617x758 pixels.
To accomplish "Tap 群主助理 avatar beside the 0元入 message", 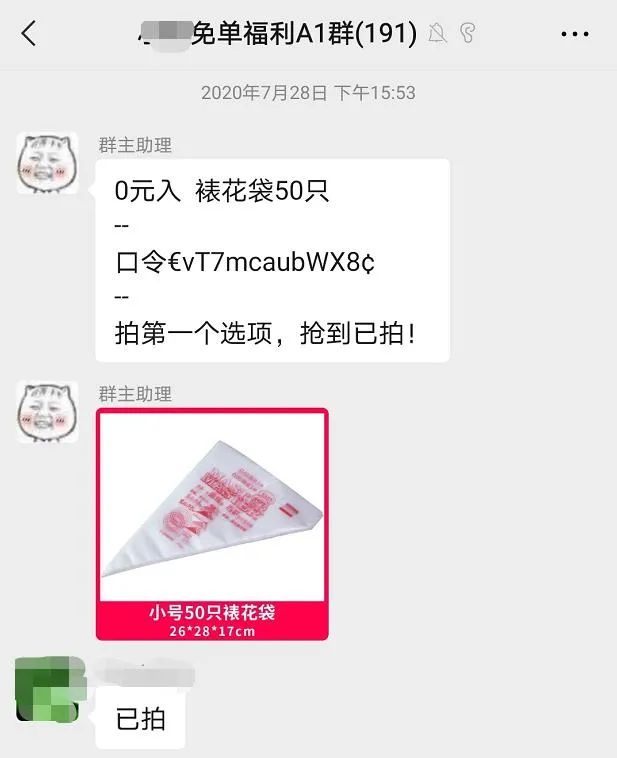I will pos(47,163).
